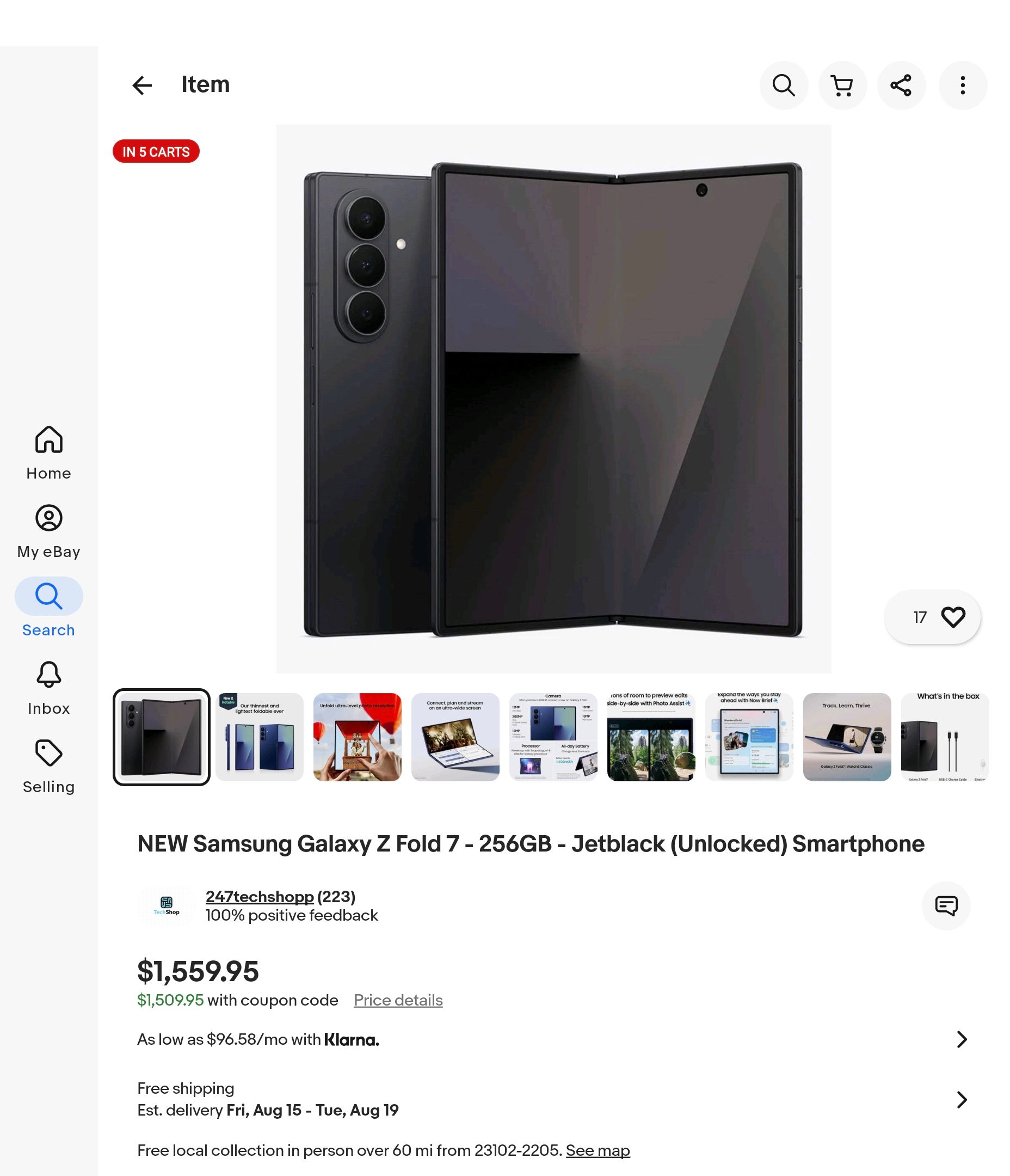Open the shopping cart
The width and height of the screenshot is (1010, 1176).
click(x=842, y=85)
